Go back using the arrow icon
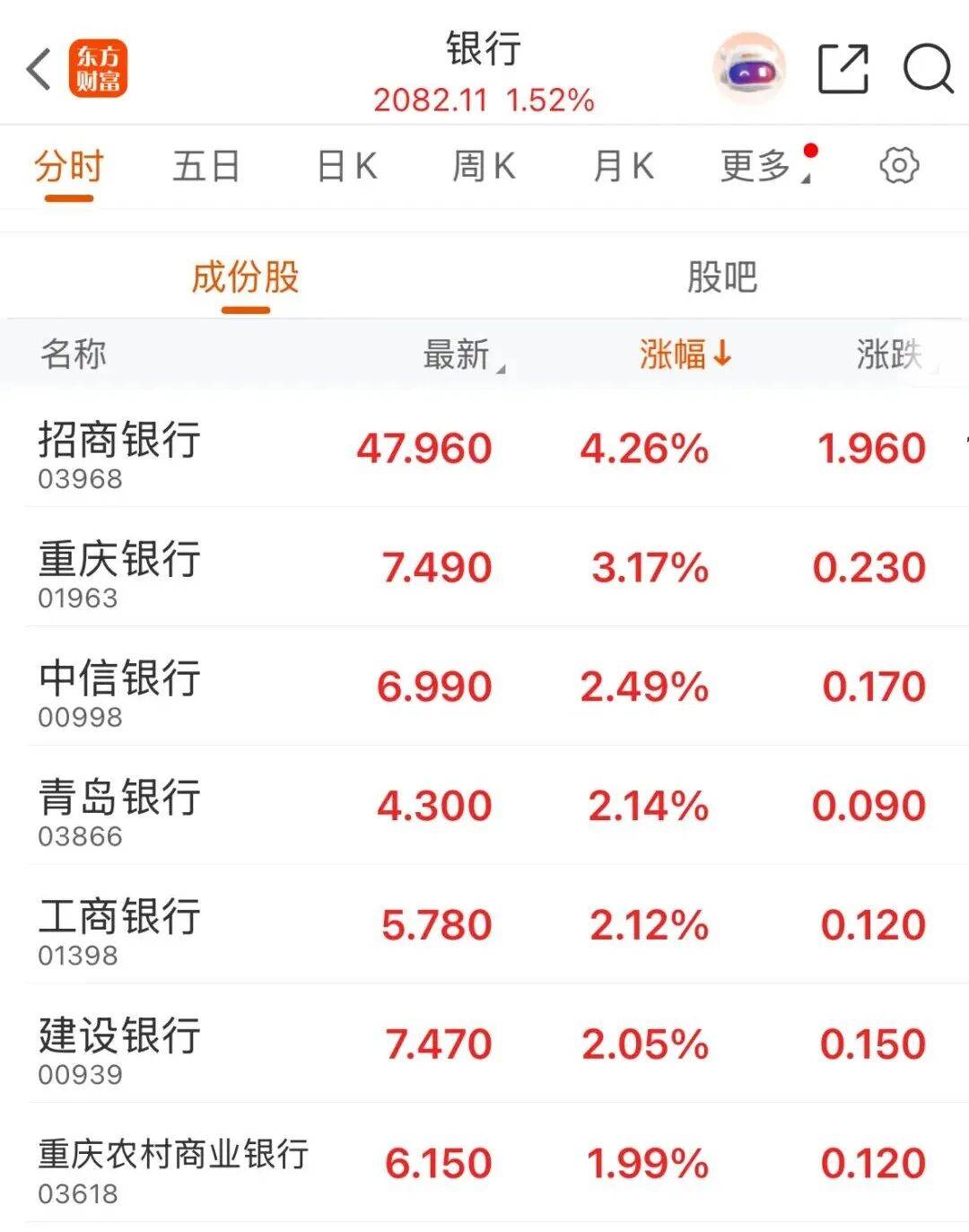The width and height of the screenshot is (969, 1232). coord(39,69)
